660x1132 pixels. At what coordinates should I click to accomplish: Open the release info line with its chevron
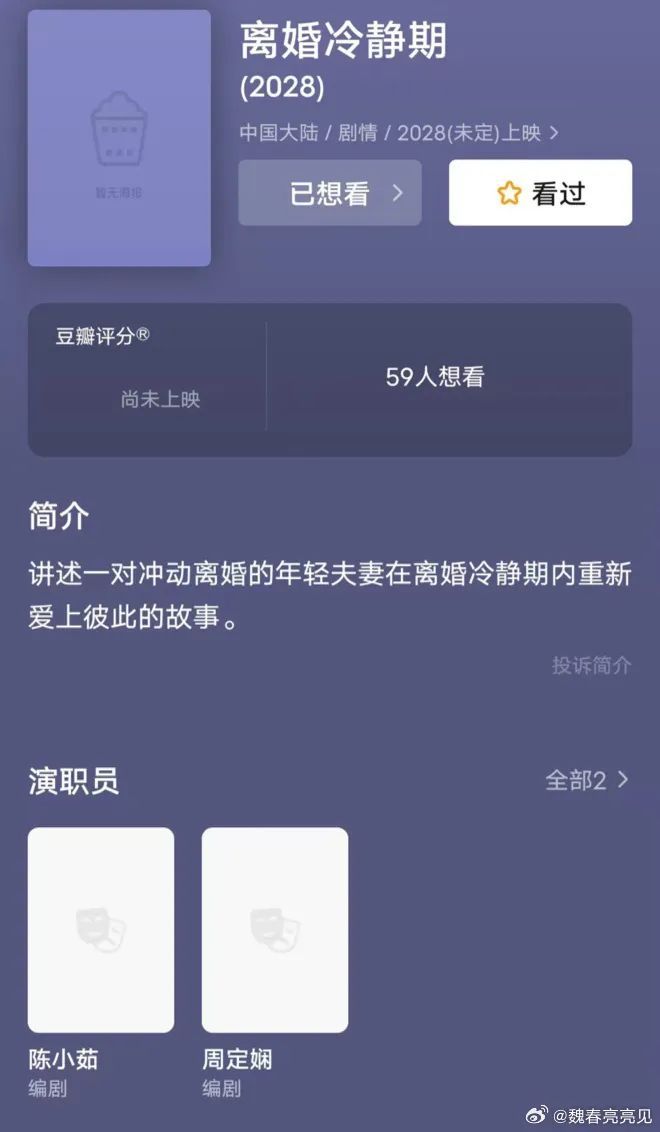tap(399, 132)
